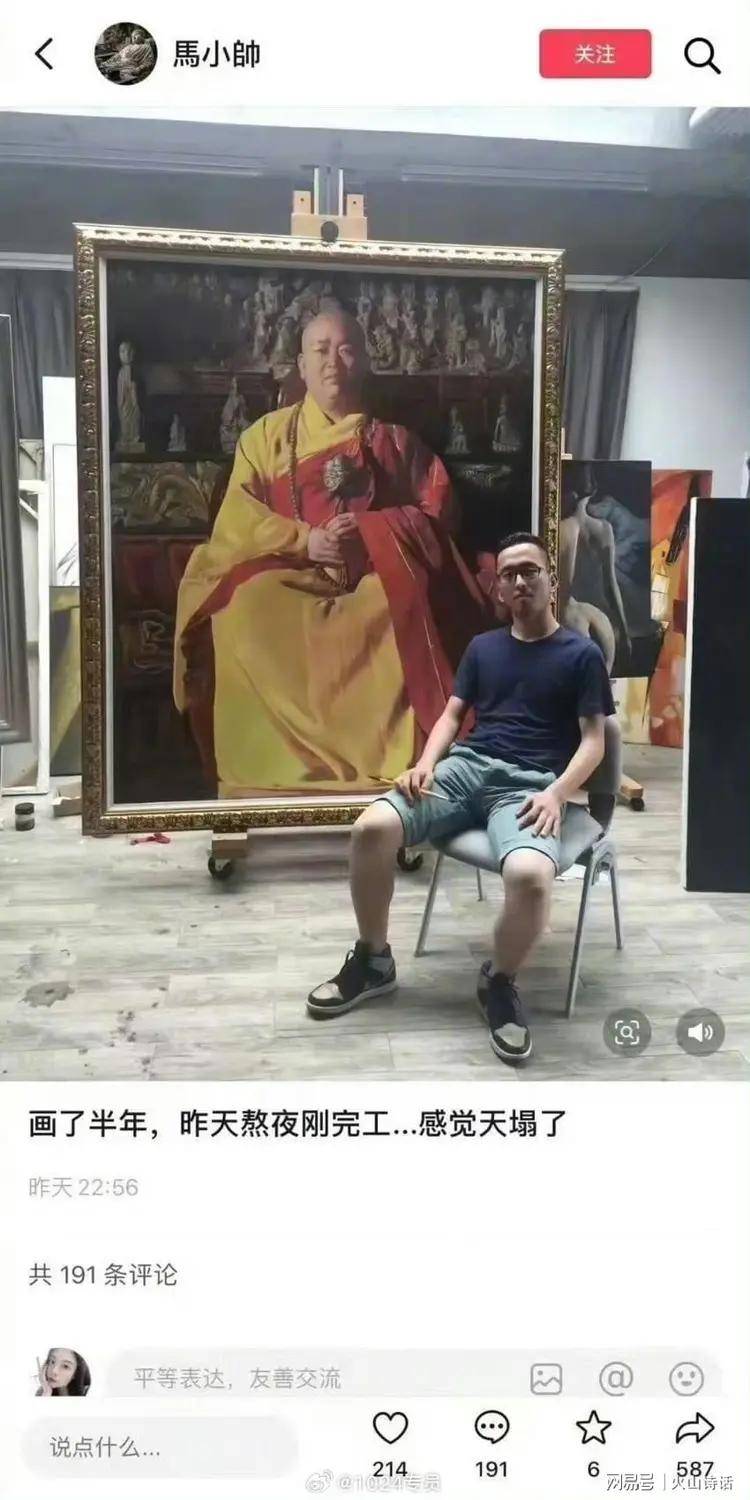Open 馬小帥's profile avatar

[126, 54]
